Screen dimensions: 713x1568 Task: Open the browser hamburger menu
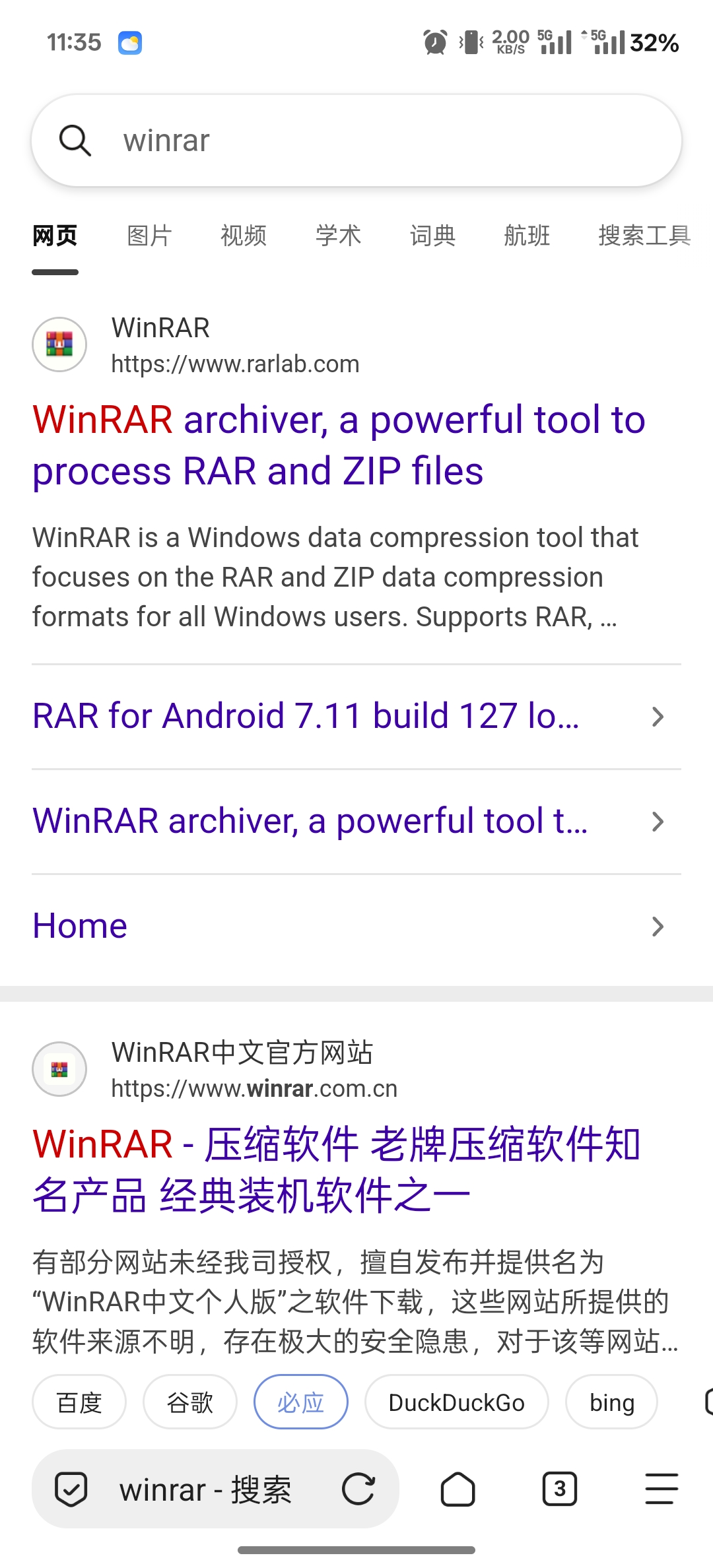point(662,1489)
